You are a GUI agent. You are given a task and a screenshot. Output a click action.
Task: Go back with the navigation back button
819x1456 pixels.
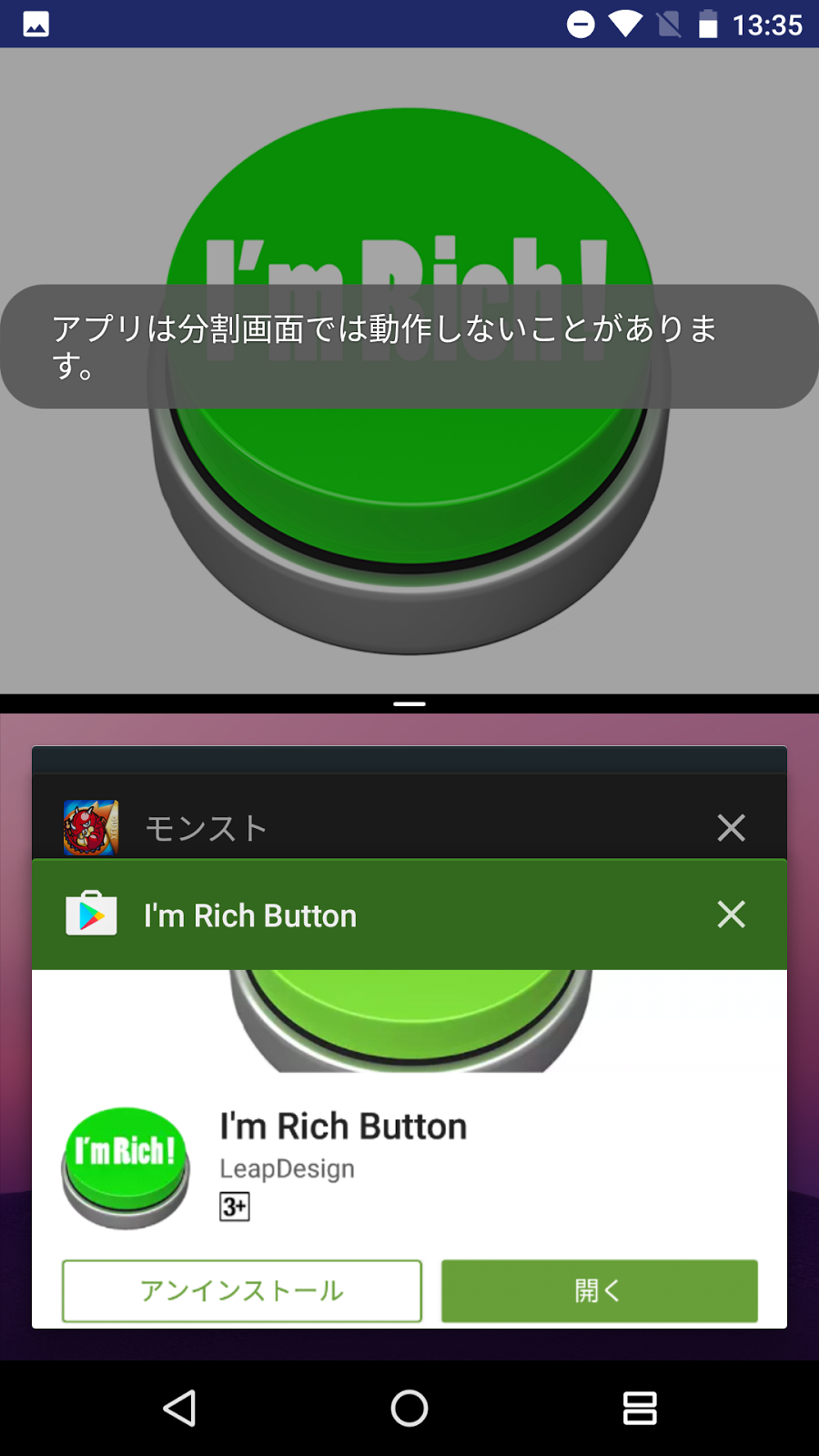coord(179,1408)
